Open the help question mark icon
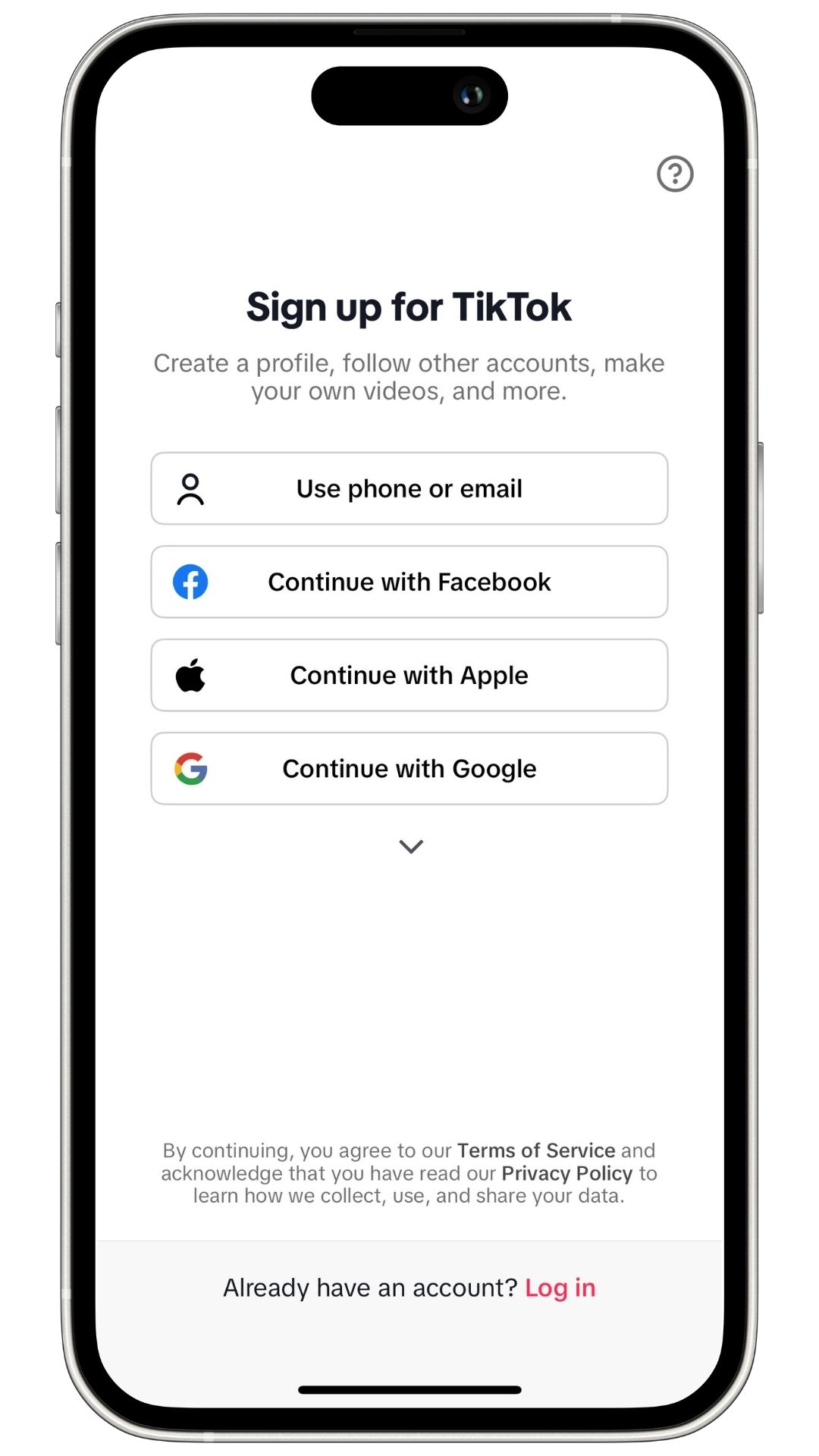 tap(674, 174)
